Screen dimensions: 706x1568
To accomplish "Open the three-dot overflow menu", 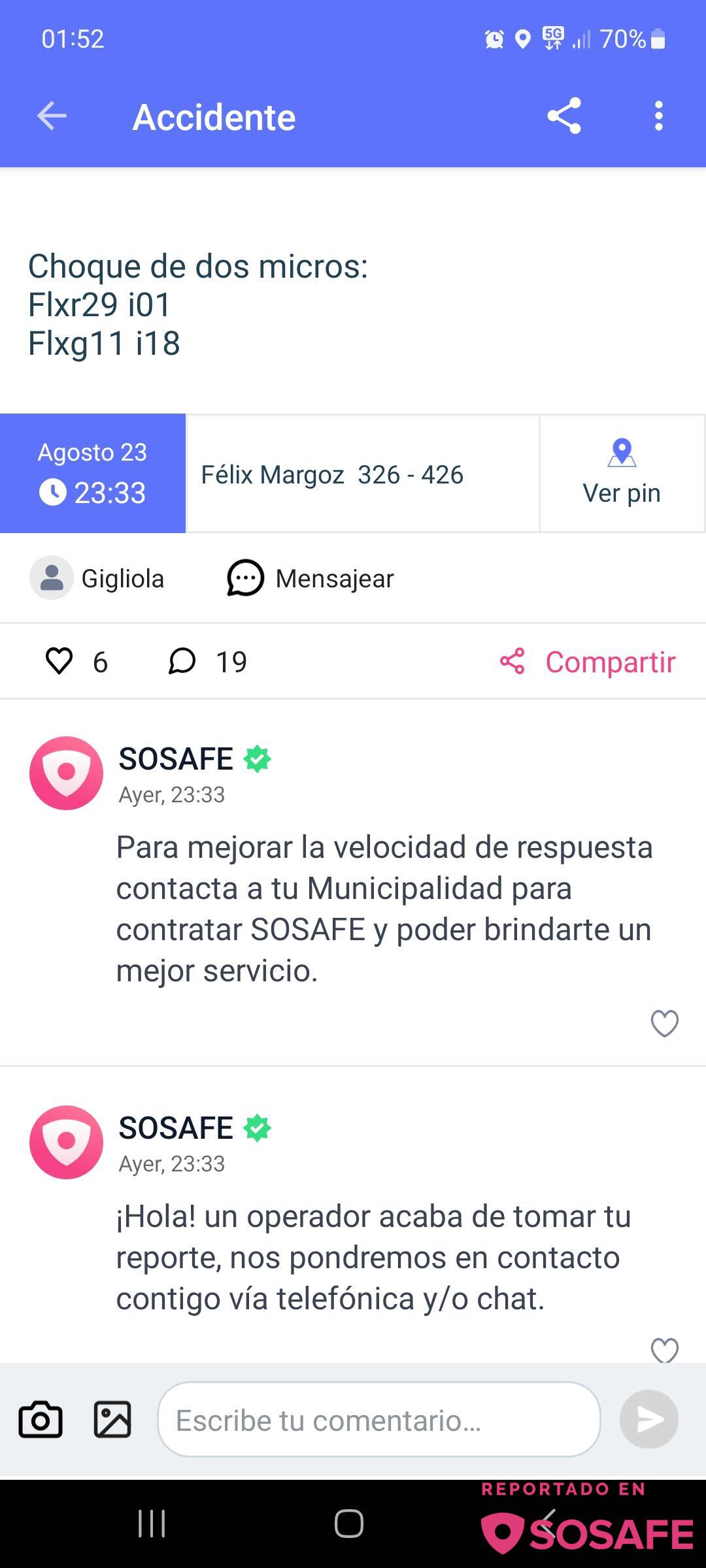I will [659, 116].
